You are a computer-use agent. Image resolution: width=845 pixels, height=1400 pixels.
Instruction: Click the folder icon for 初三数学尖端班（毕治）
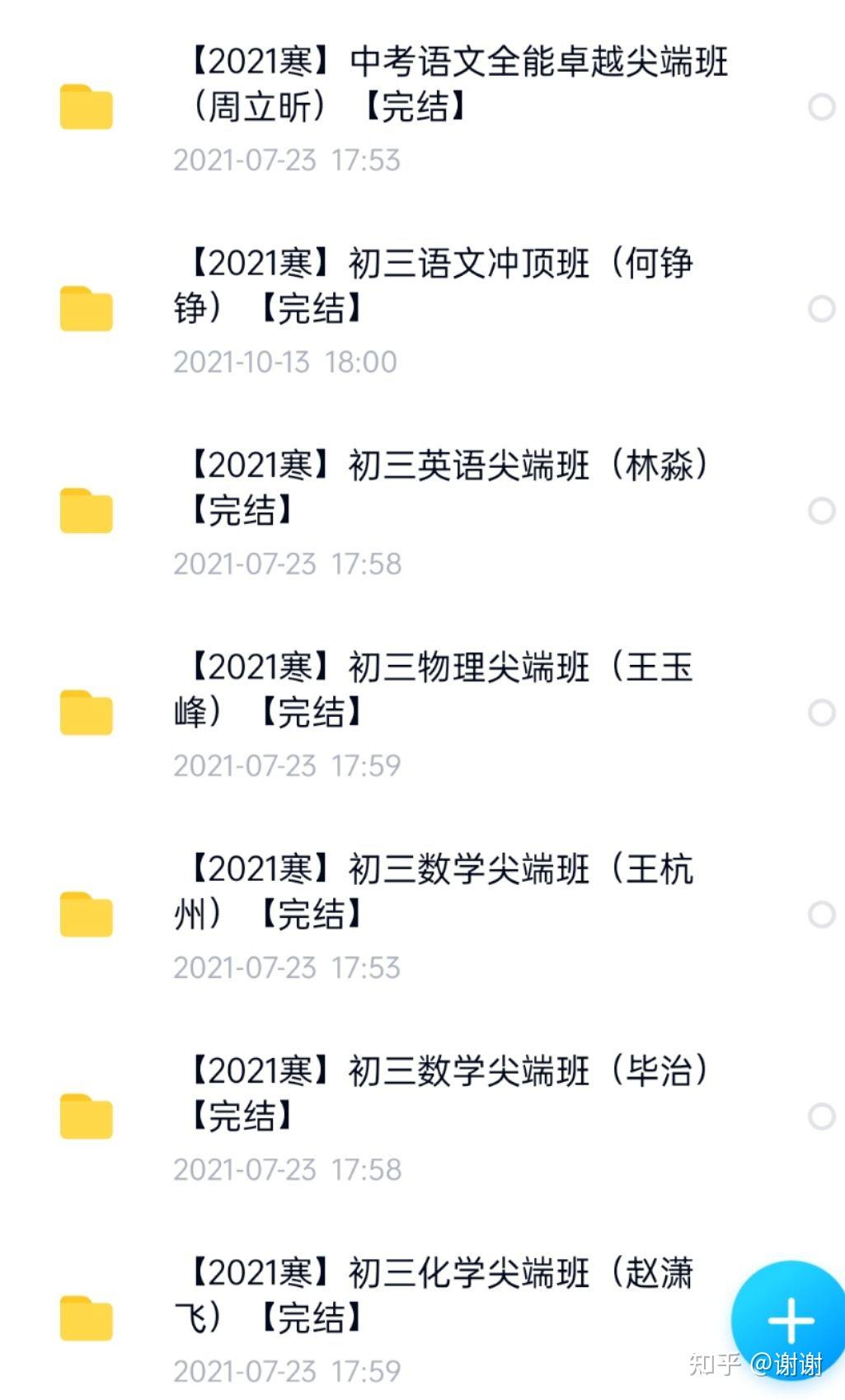click(x=86, y=1114)
